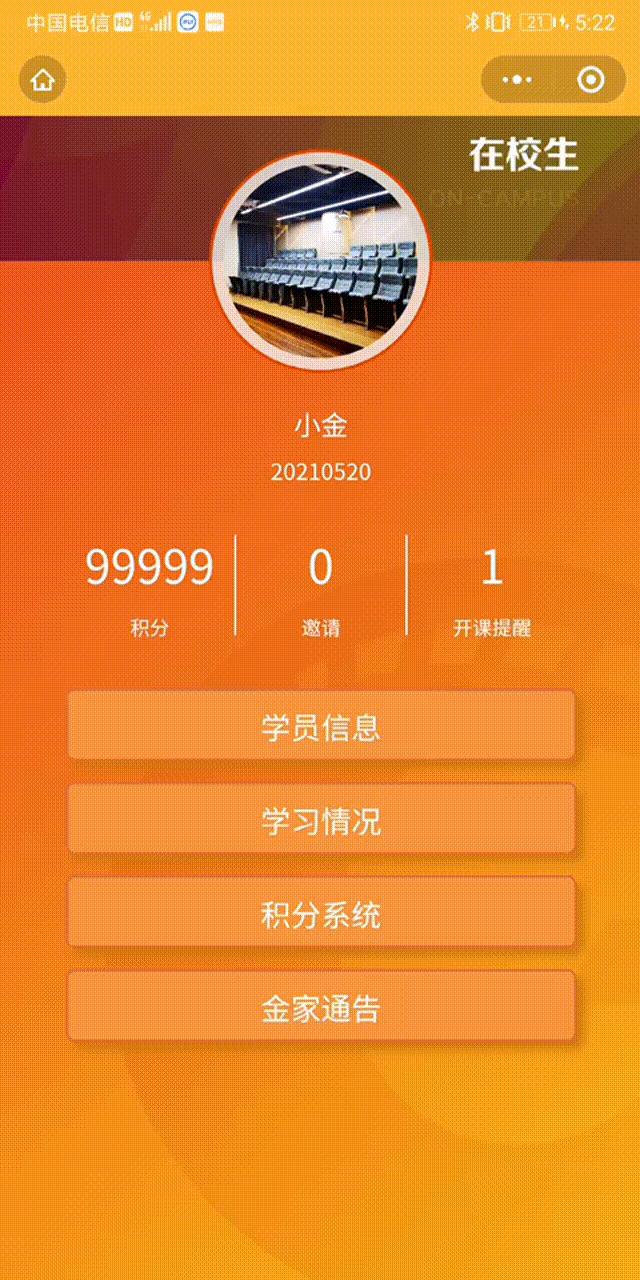Open 学习情况 learning status
The image size is (640, 1280).
point(321,820)
